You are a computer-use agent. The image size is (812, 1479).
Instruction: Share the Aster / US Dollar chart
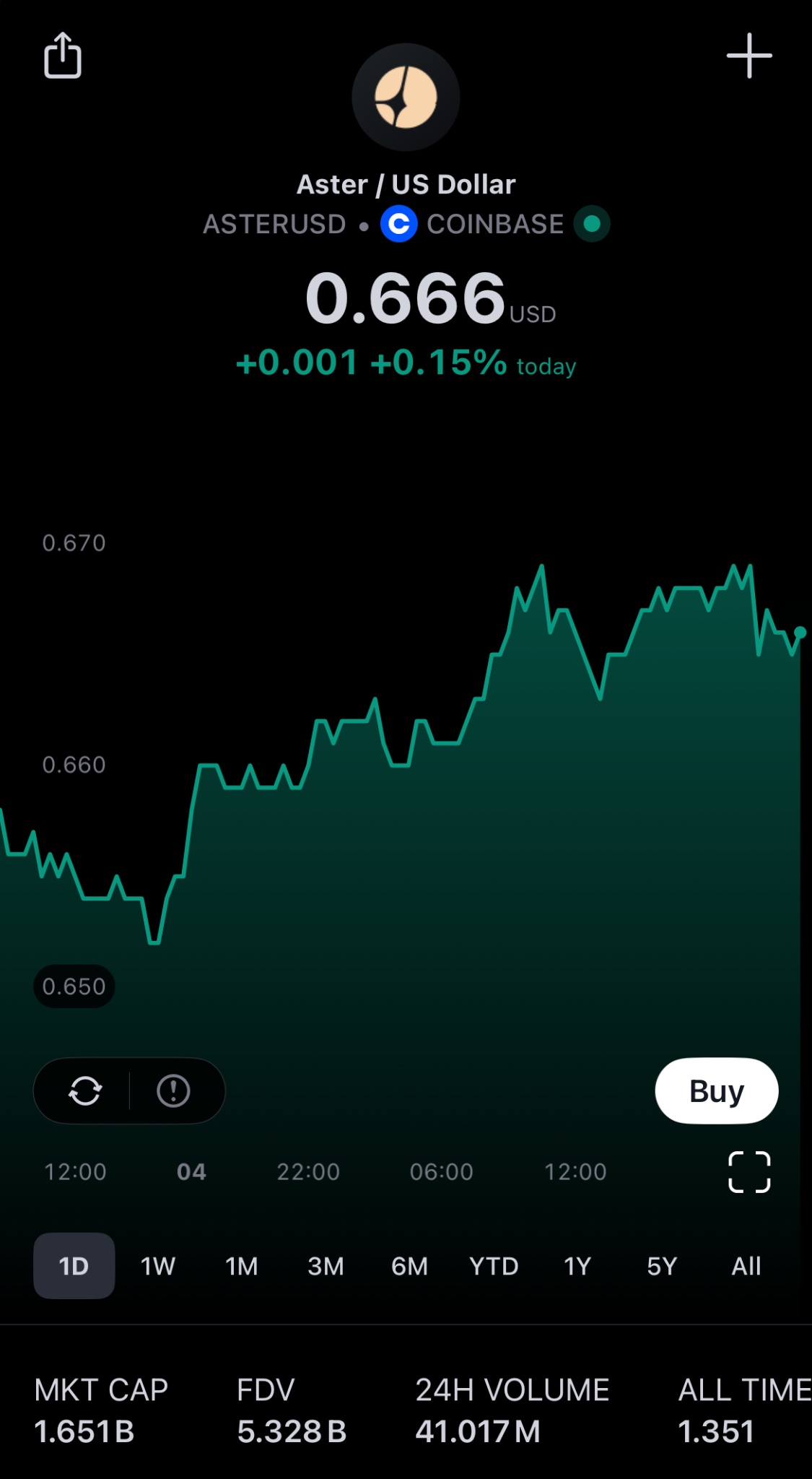(63, 56)
